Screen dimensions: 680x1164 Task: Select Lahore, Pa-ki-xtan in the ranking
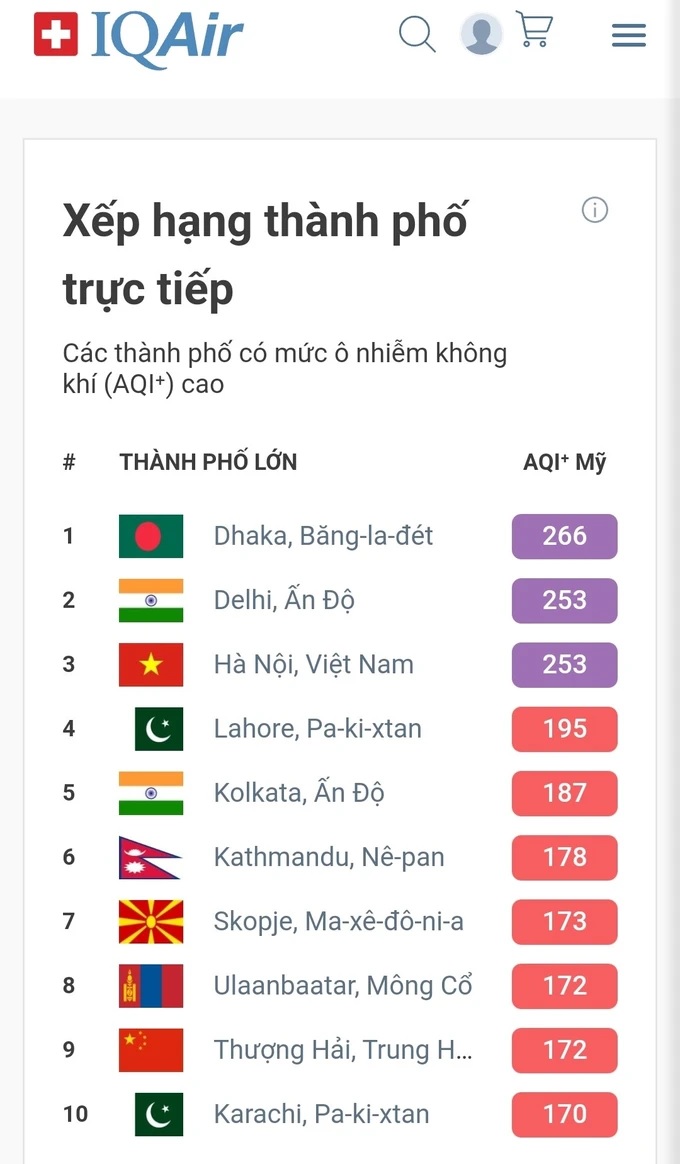[317, 728]
